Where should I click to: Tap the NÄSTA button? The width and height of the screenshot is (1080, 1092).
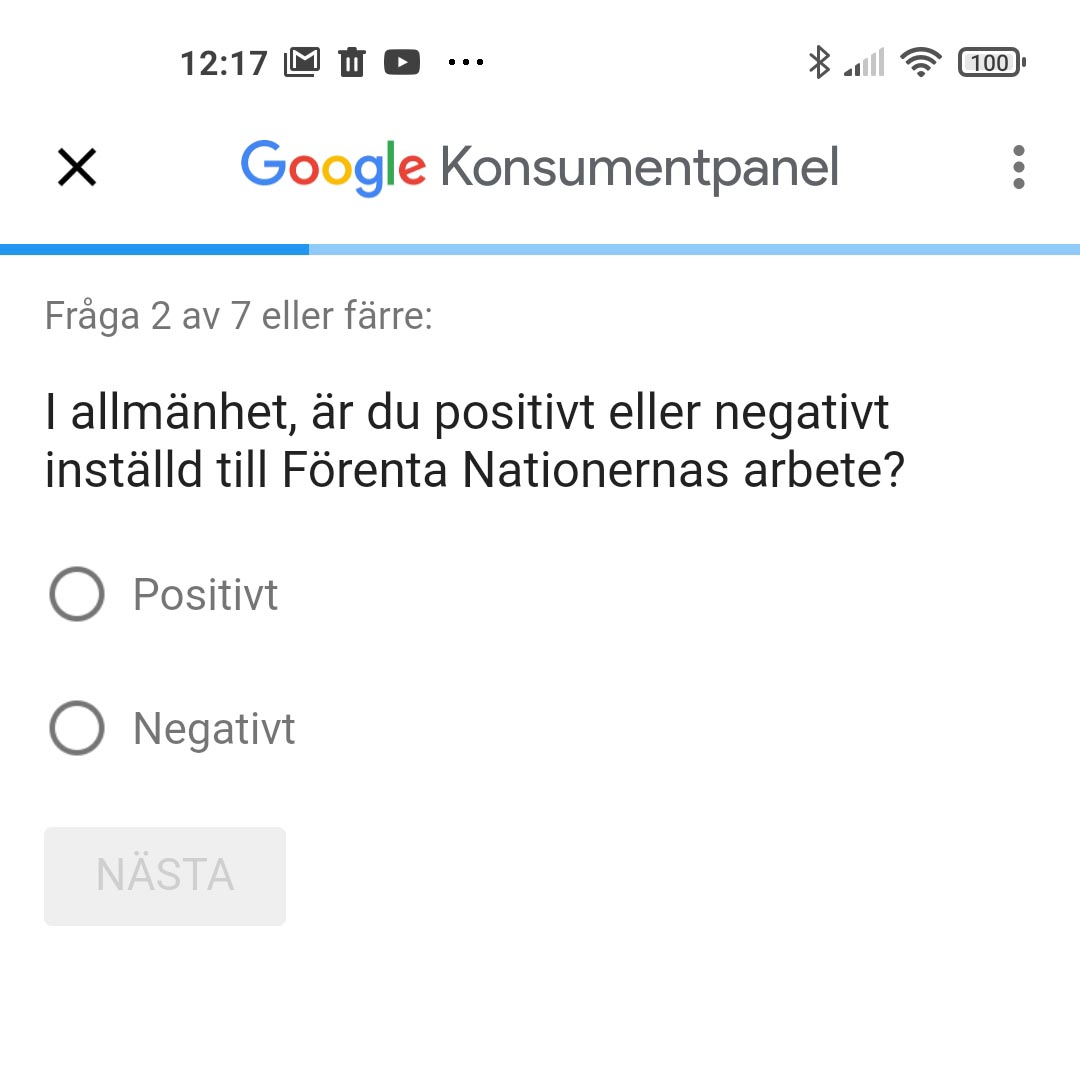click(x=164, y=876)
